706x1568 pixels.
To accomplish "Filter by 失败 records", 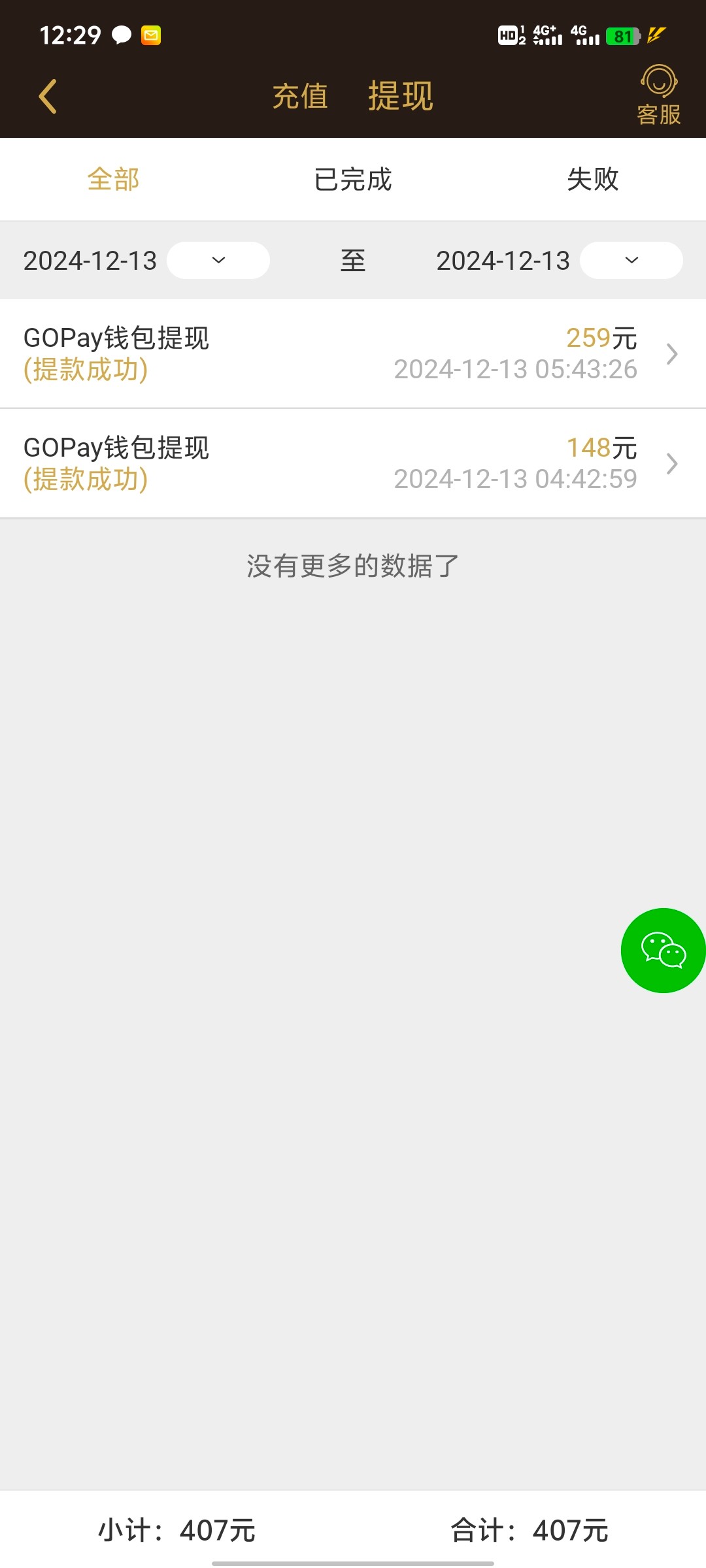I will [593, 179].
